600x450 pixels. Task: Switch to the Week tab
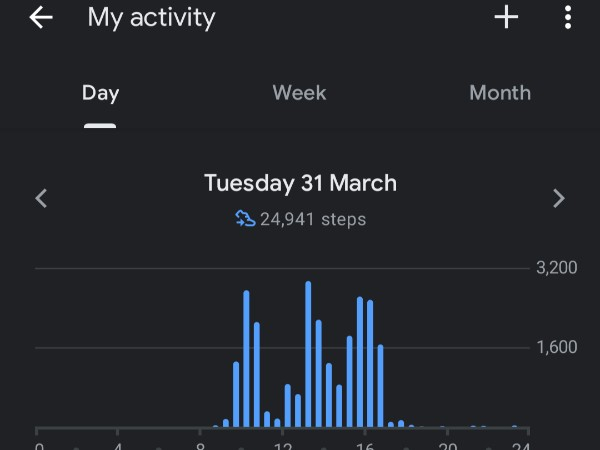299,93
